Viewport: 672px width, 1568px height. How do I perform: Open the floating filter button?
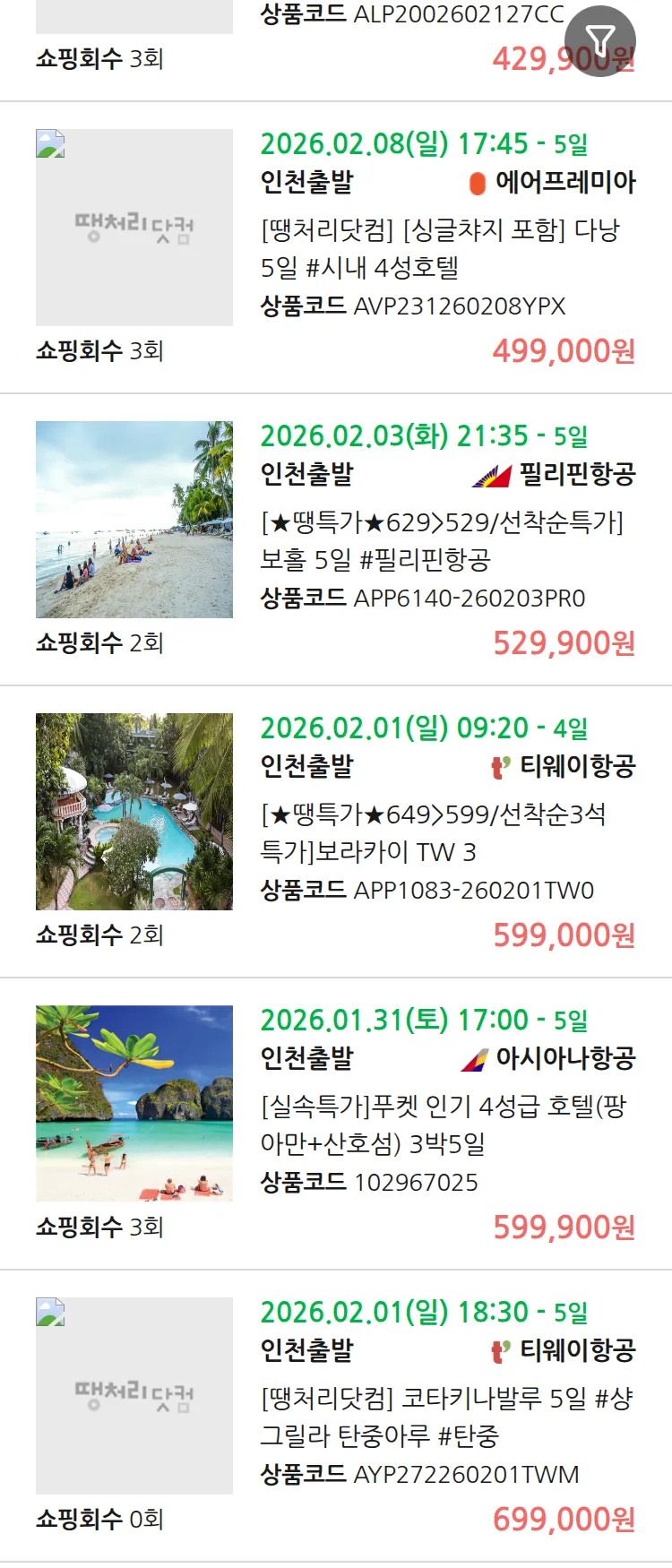[600, 40]
